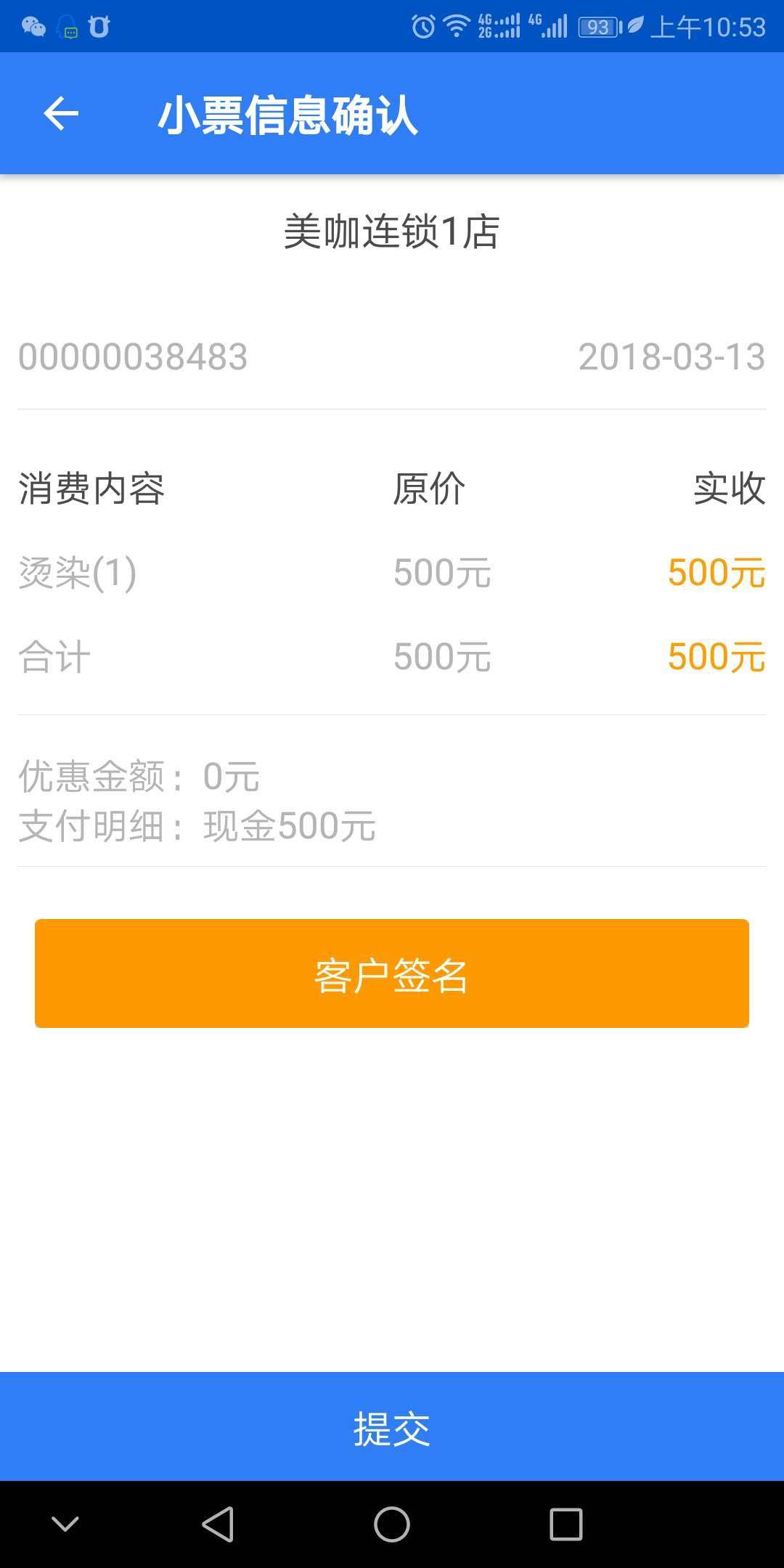Open the recent apps overview
784x1568 pixels.
[x=565, y=1524]
